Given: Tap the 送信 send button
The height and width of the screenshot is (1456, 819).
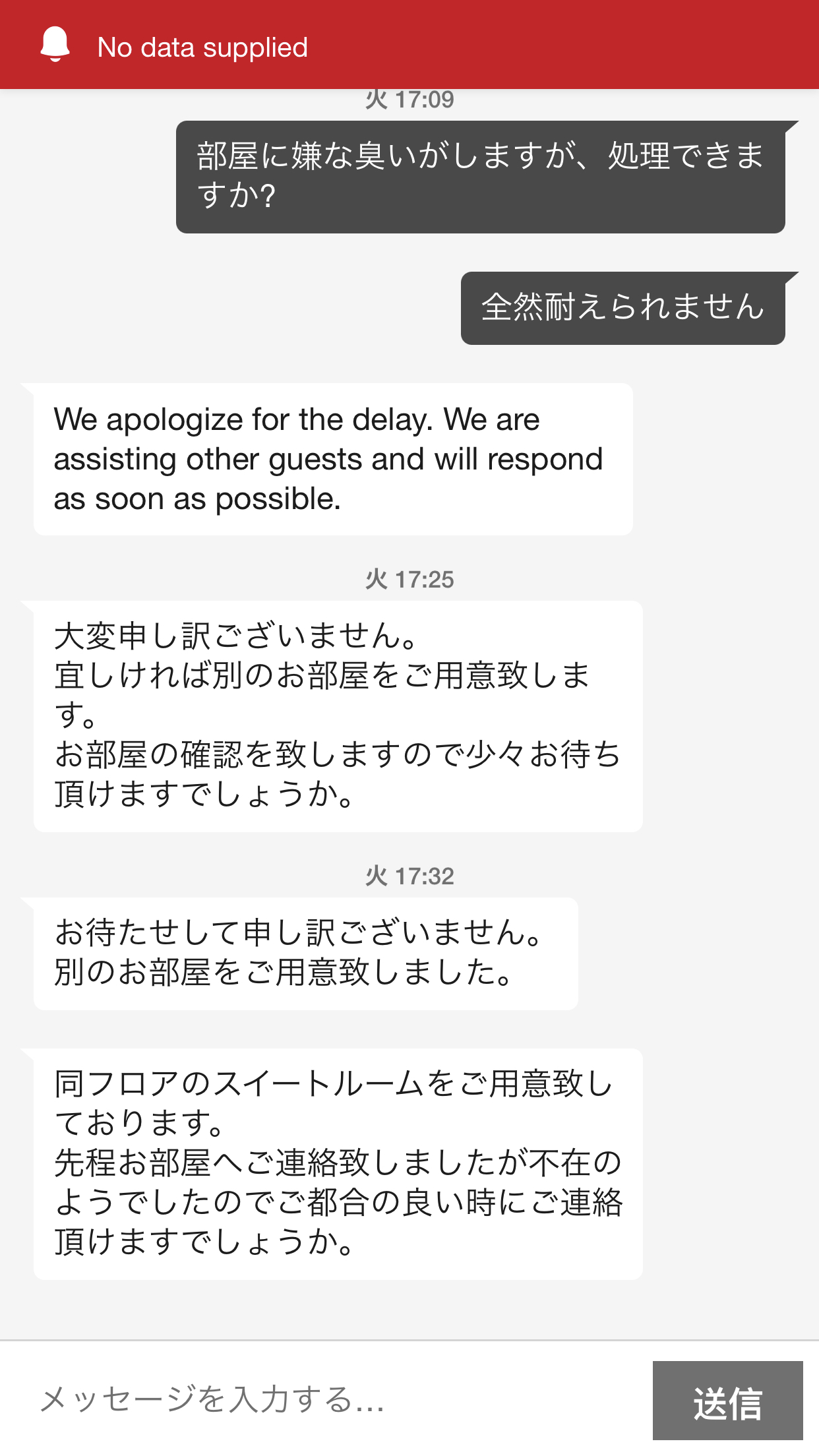Looking at the screenshot, I should [727, 1401].
